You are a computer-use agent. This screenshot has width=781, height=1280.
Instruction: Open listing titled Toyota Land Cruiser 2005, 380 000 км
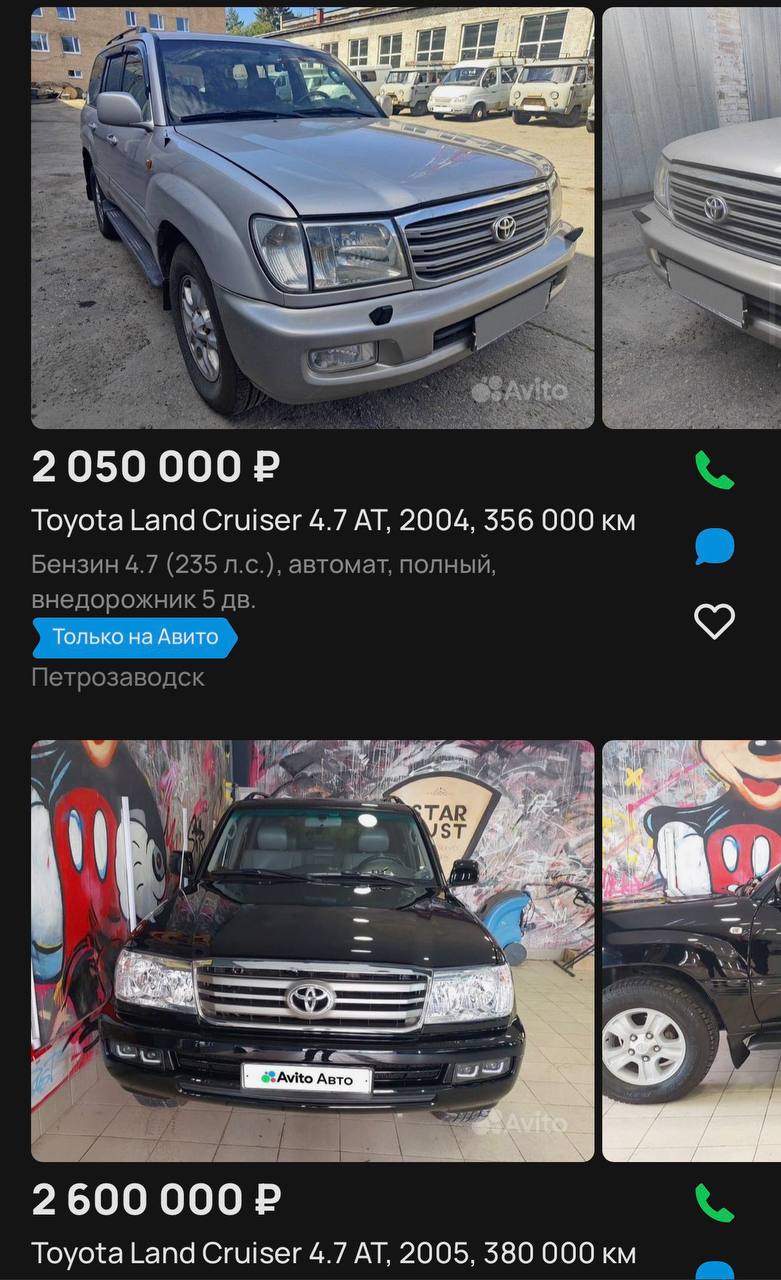[333, 1252]
